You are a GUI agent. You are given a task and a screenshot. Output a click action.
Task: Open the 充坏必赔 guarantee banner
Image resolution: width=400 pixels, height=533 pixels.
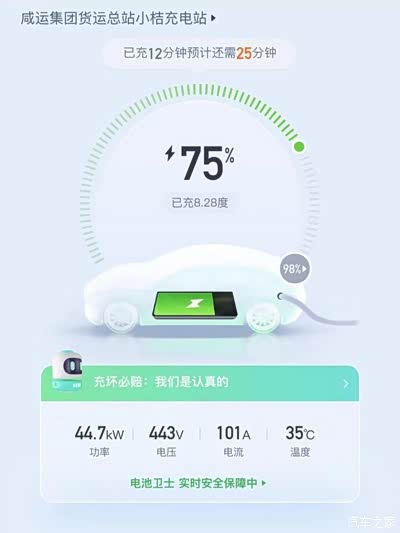click(x=200, y=383)
